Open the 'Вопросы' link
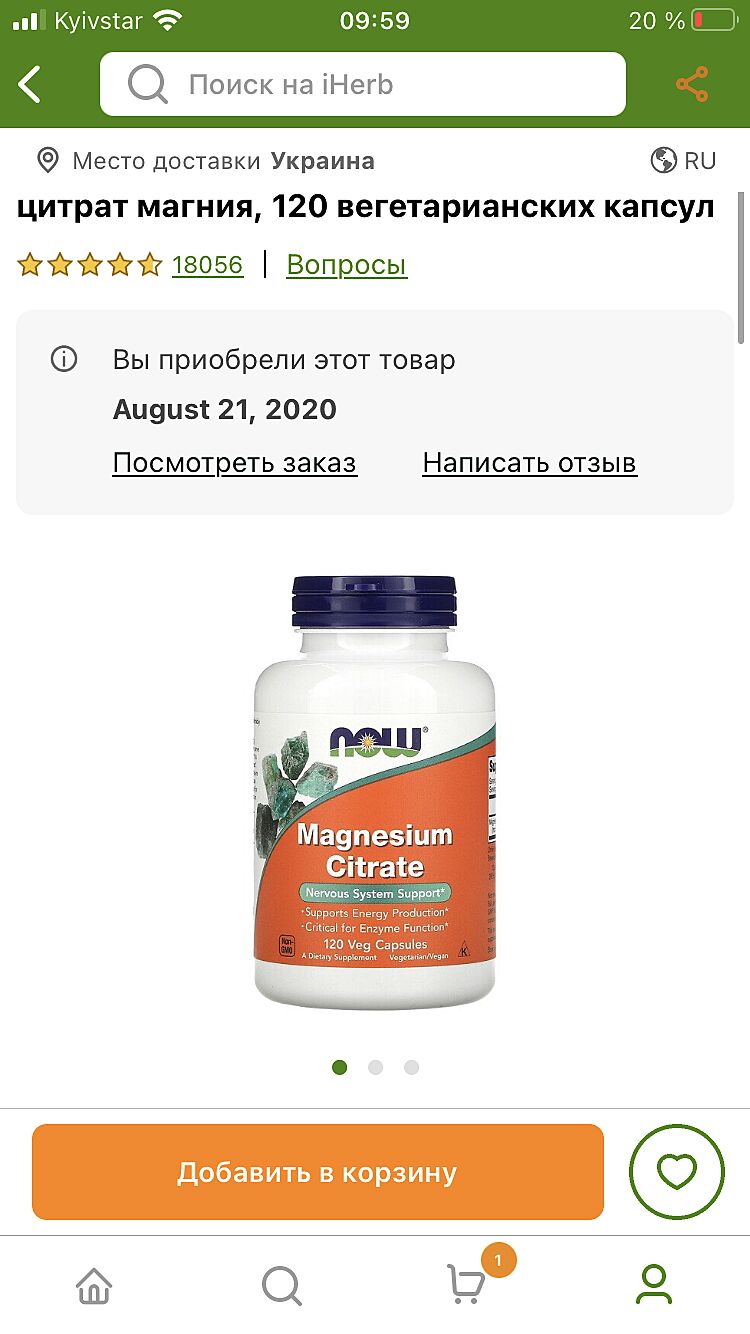 coord(347,265)
